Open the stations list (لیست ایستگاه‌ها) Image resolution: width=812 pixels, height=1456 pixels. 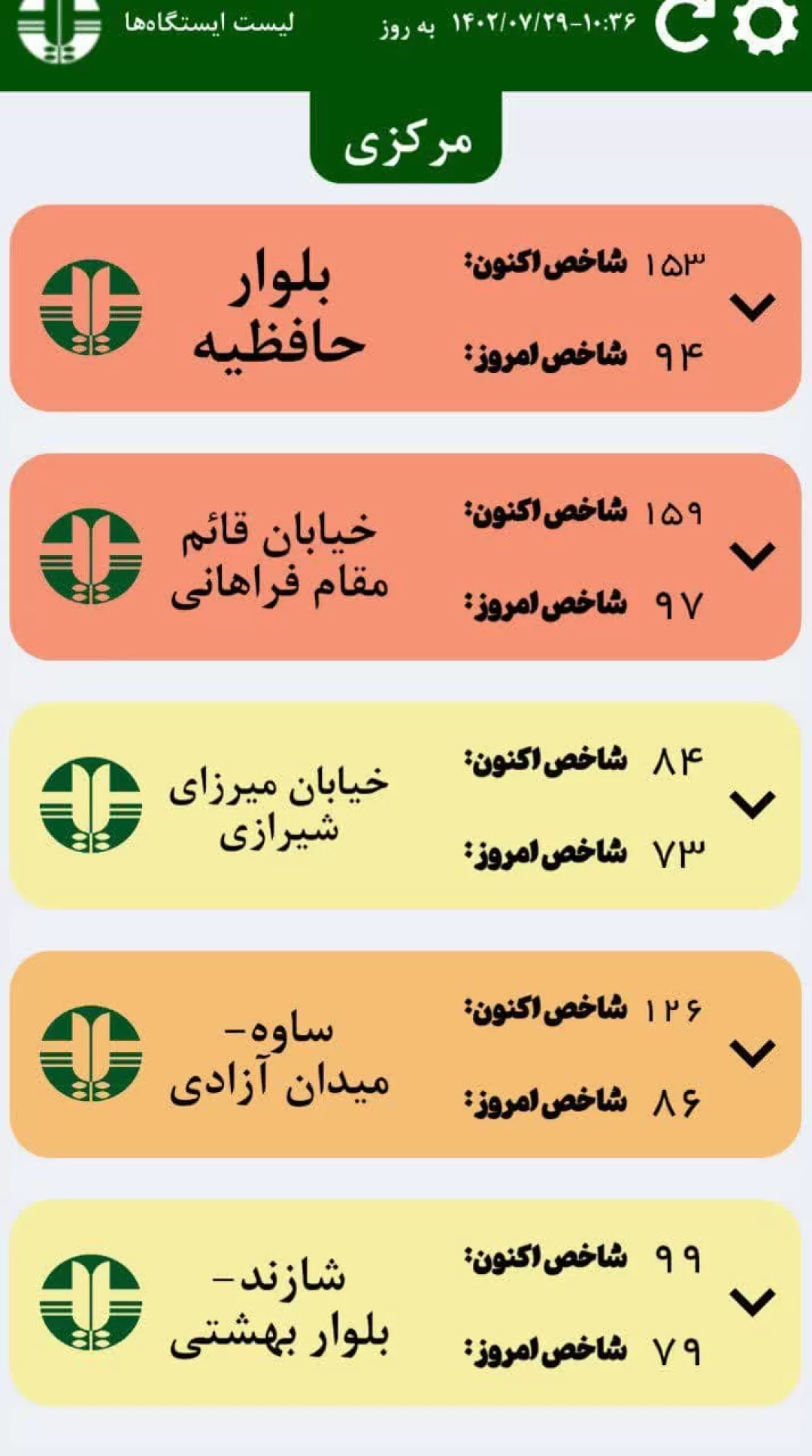pyautogui.click(x=210, y=23)
